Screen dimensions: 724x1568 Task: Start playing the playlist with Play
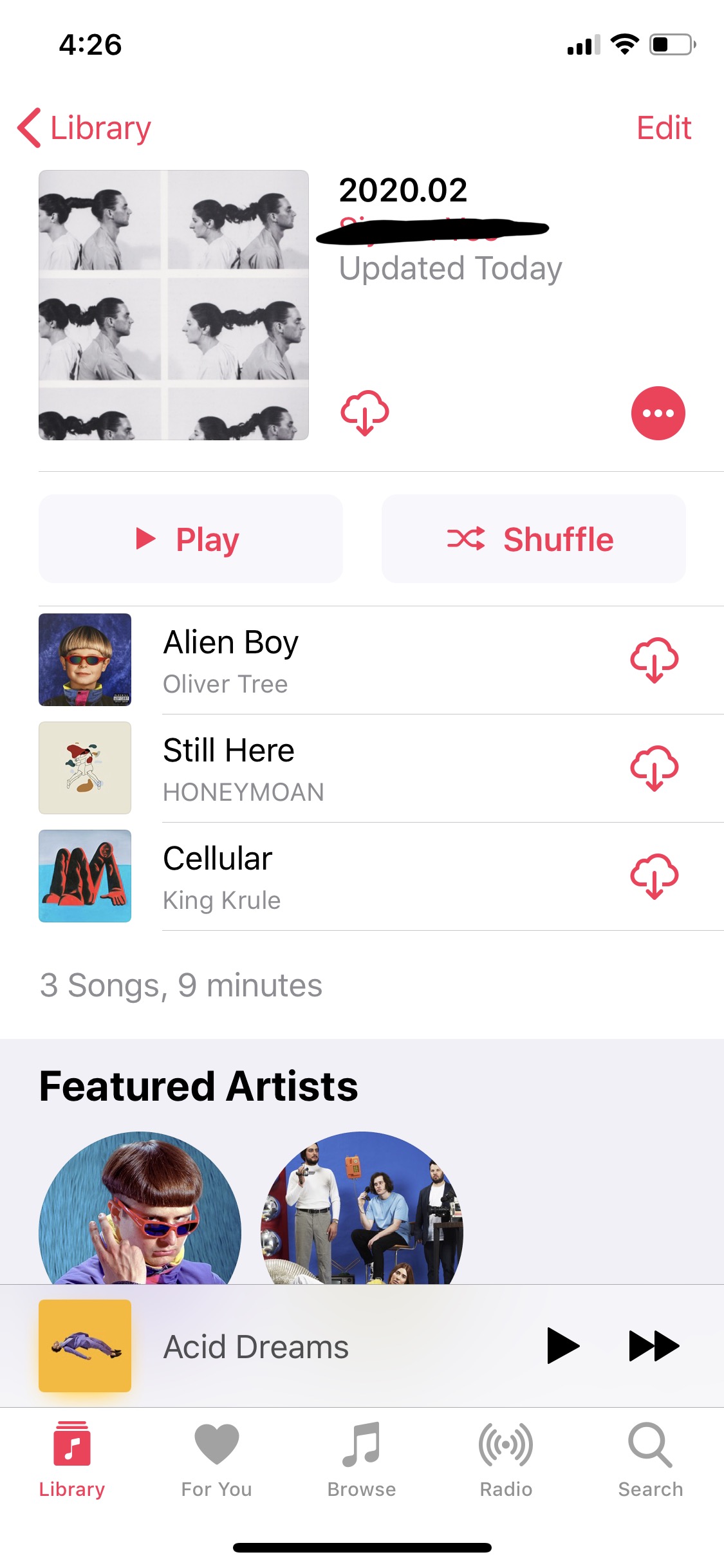pos(190,539)
